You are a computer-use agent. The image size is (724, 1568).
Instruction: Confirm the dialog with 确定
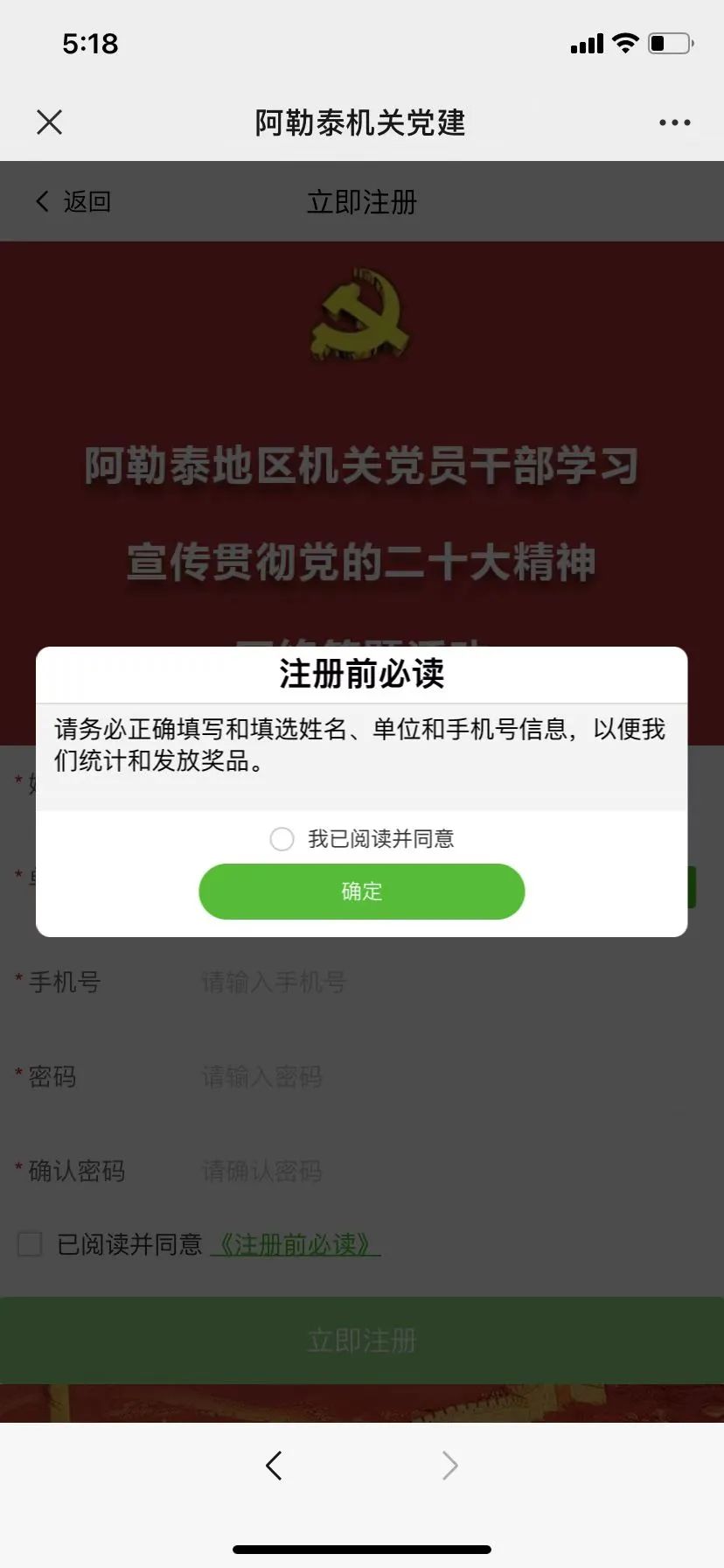(361, 892)
